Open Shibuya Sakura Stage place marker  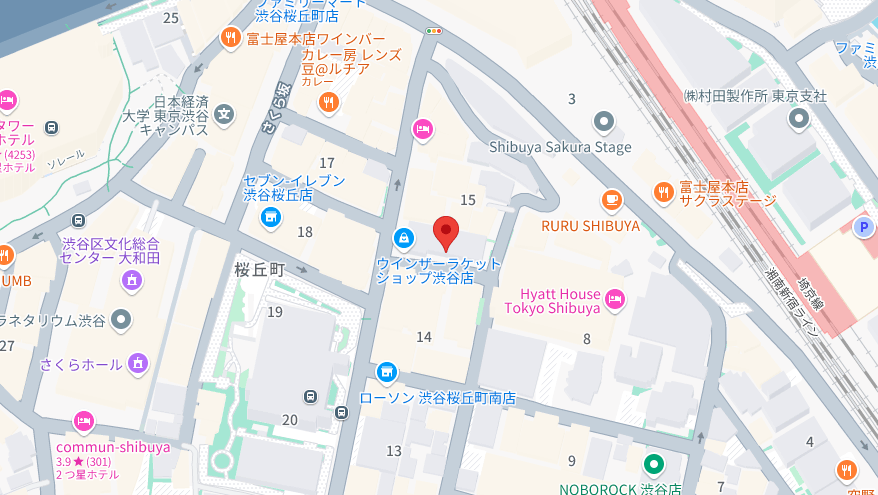click(x=603, y=123)
